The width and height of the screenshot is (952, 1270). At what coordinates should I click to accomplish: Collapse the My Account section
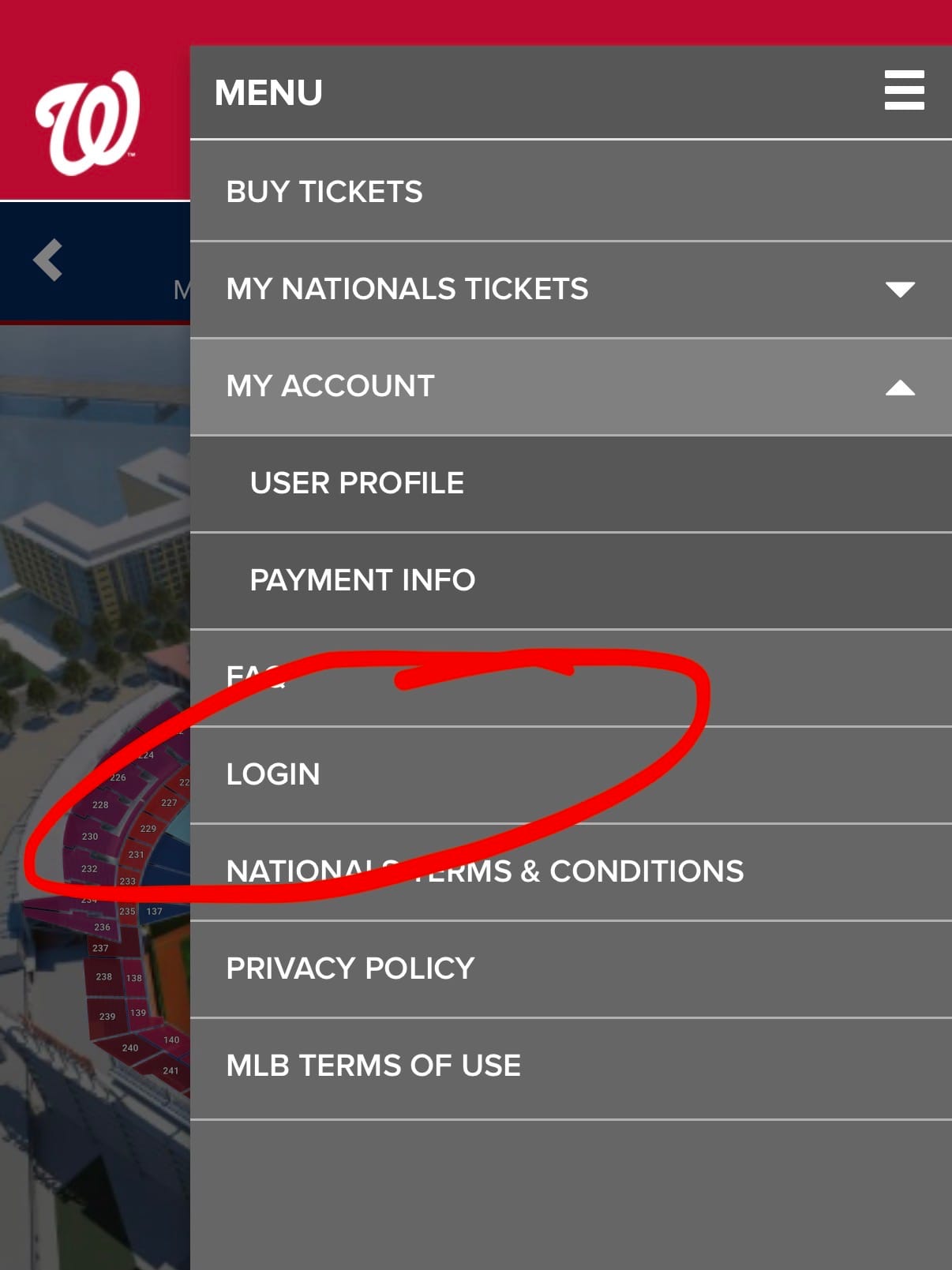(x=900, y=387)
